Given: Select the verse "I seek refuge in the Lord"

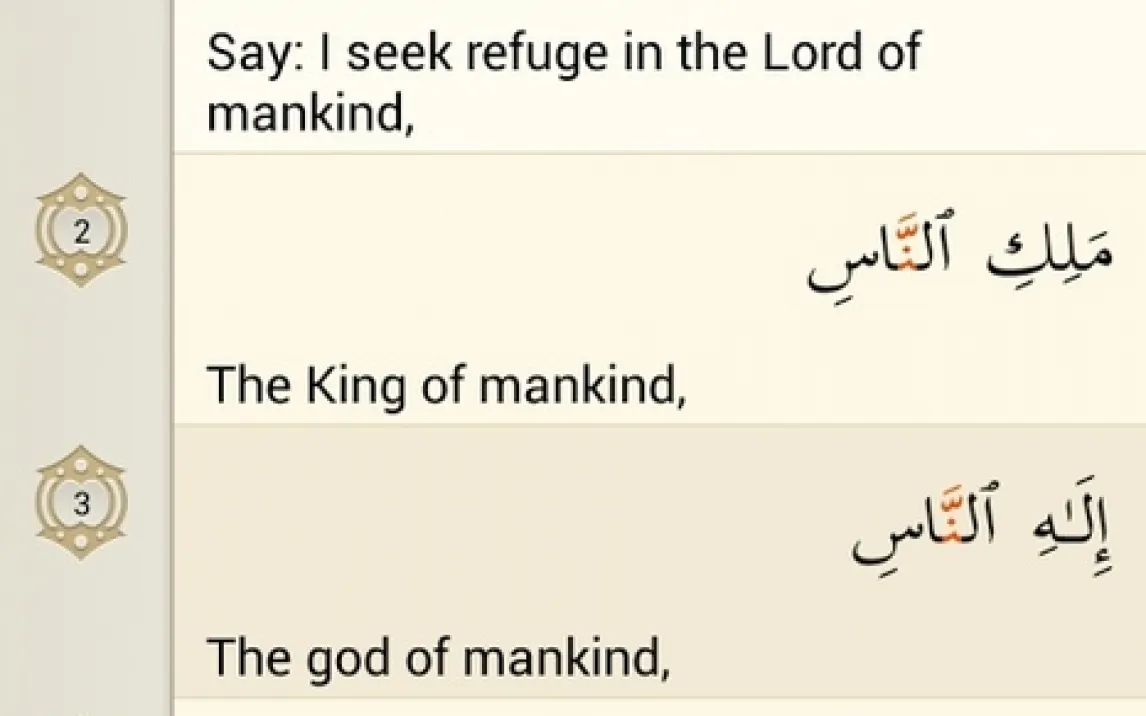Looking at the screenshot, I should tap(659, 76).
